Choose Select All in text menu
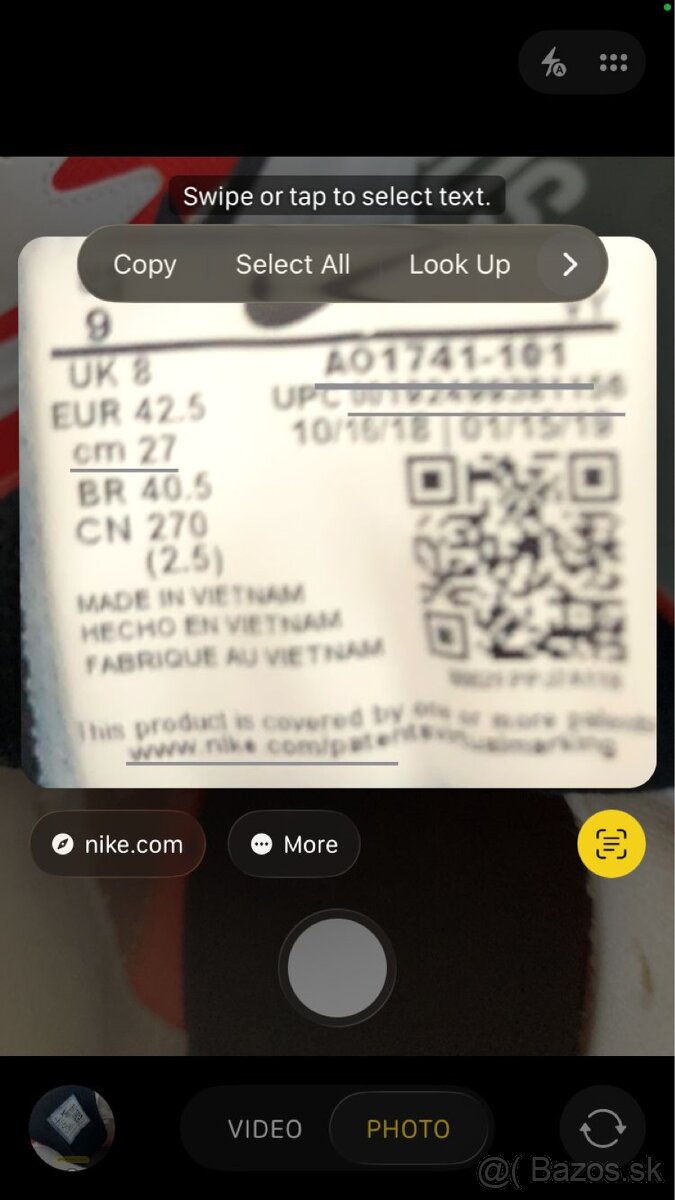675x1200 pixels. click(x=292, y=264)
